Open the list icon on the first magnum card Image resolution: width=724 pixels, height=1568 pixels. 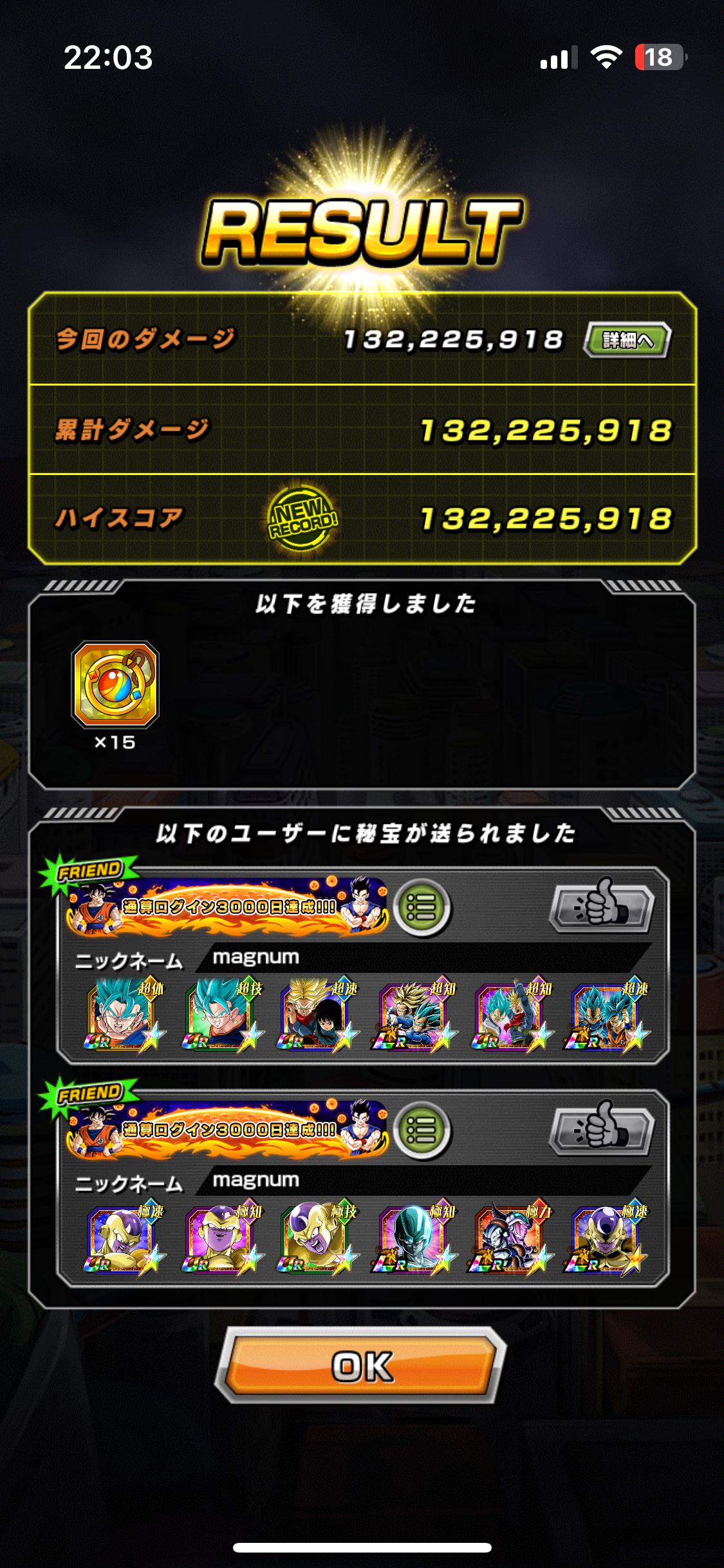(422, 908)
